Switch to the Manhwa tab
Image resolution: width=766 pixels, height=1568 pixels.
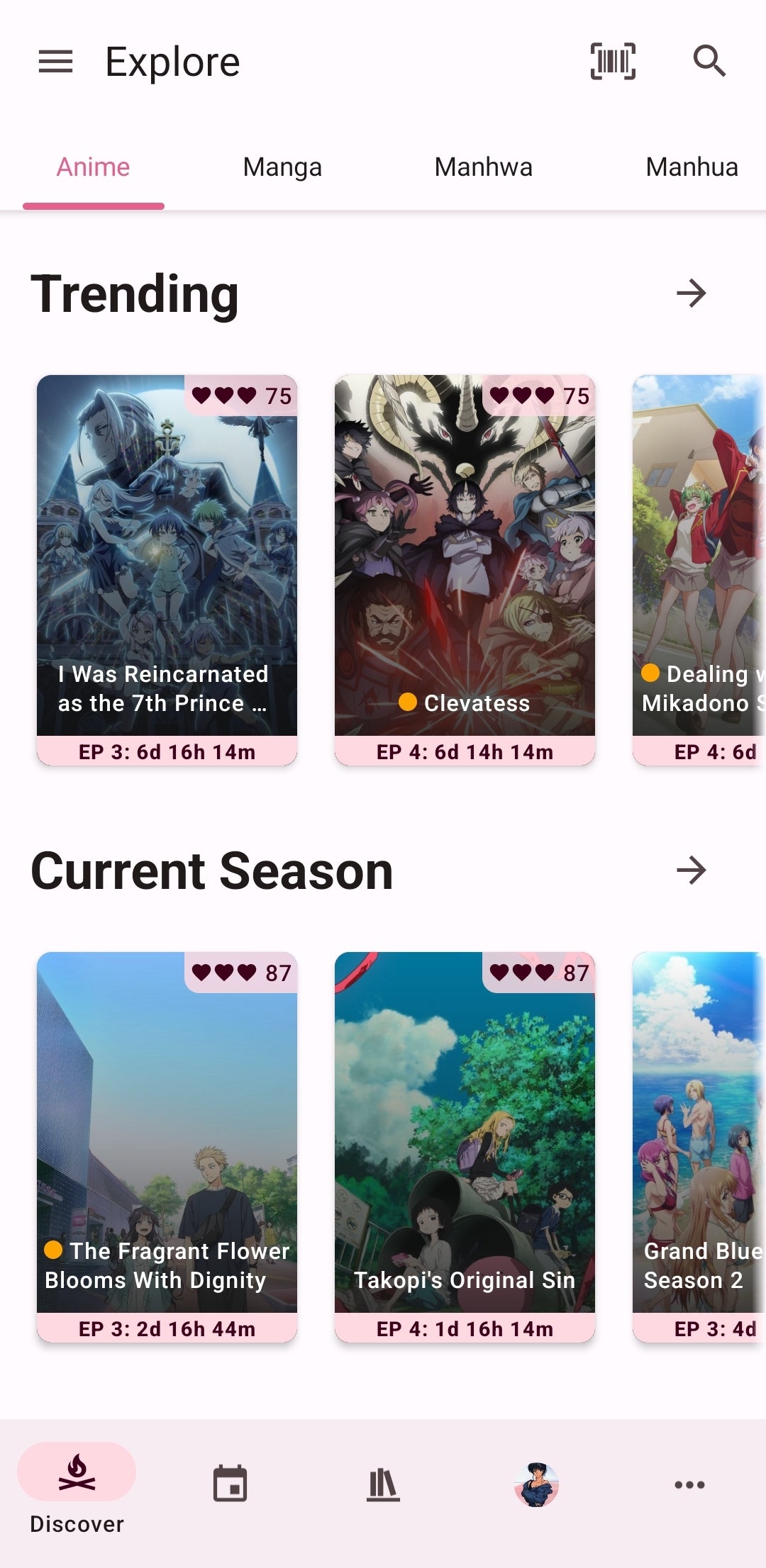[483, 167]
